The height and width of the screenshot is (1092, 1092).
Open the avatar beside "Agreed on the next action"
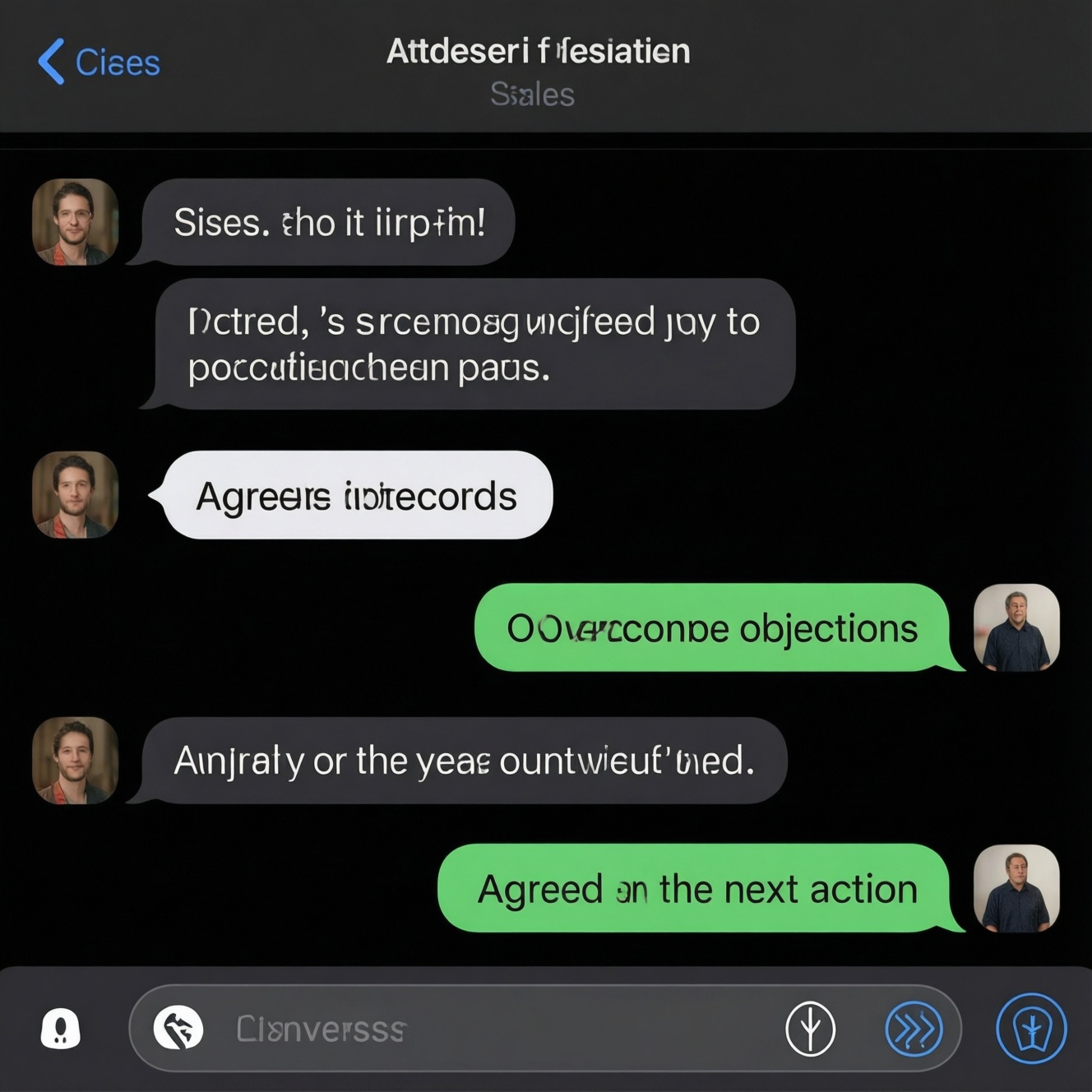1016,888
